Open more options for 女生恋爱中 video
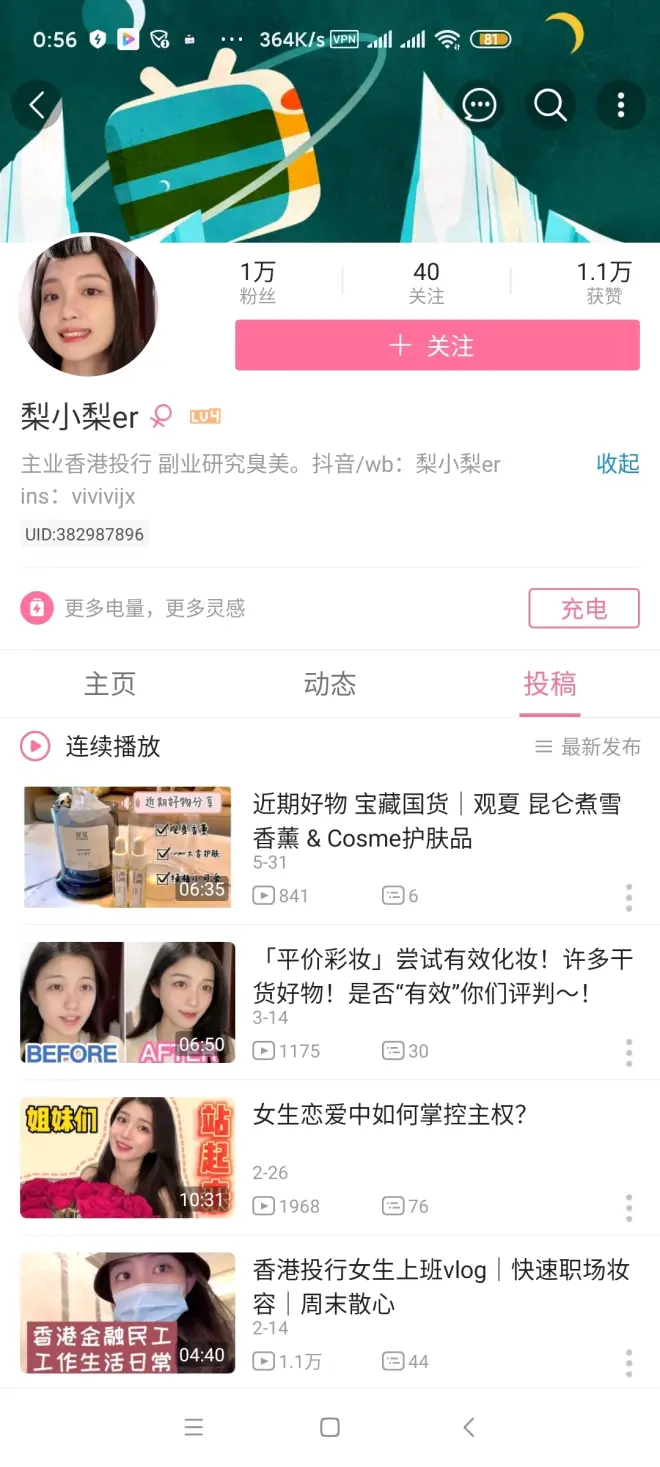The width and height of the screenshot is (660, 1467). pyautogui.click(x=629, y=1208)
